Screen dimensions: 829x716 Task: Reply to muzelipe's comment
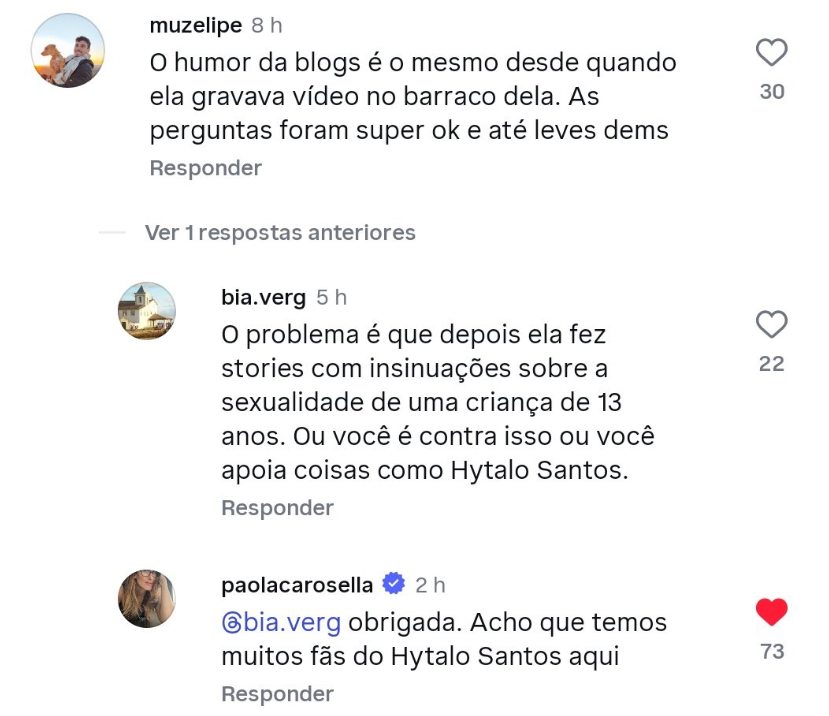tap(205, 168)
